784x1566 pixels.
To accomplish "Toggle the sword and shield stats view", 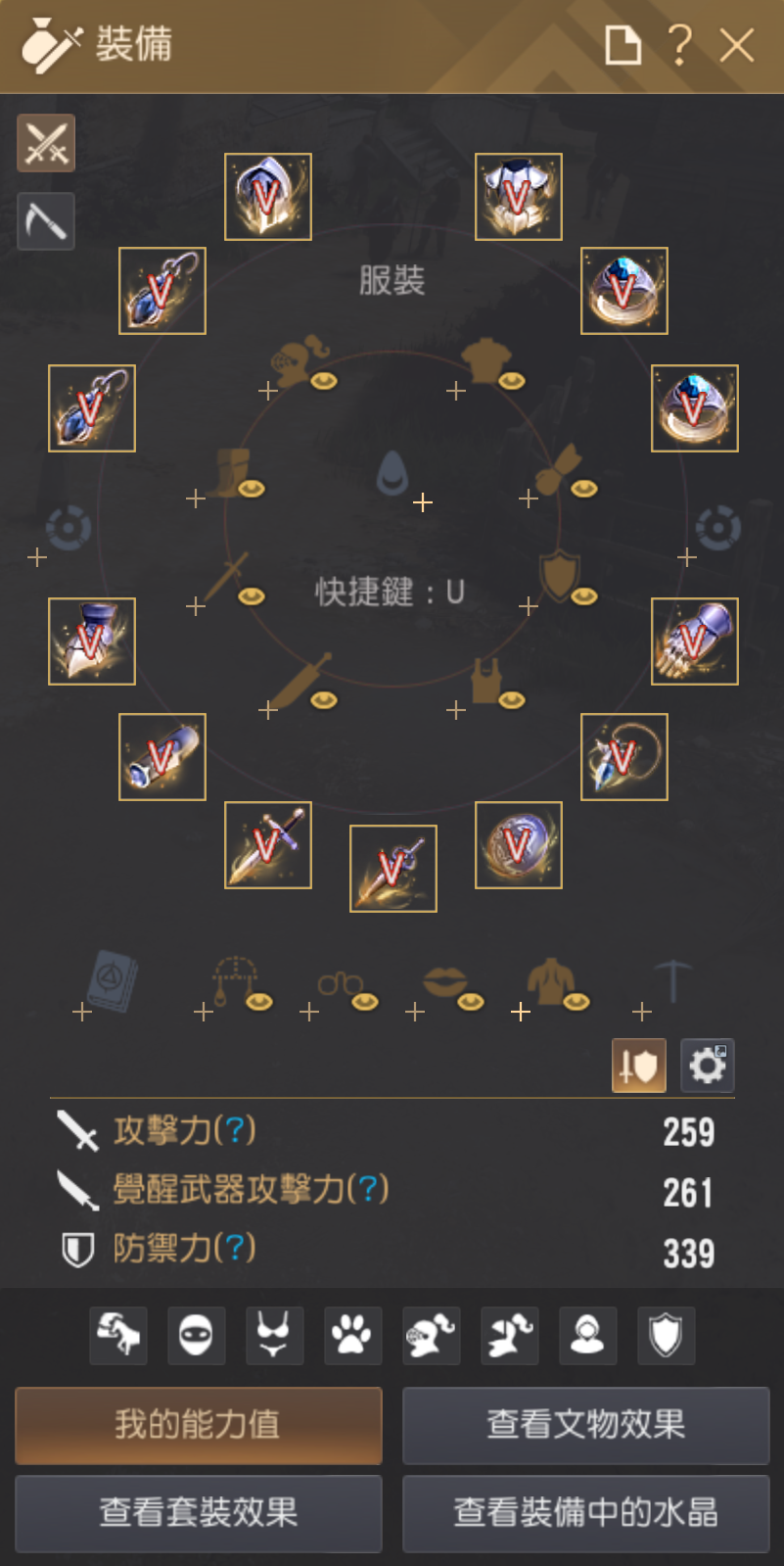I will coord(638,1066).
